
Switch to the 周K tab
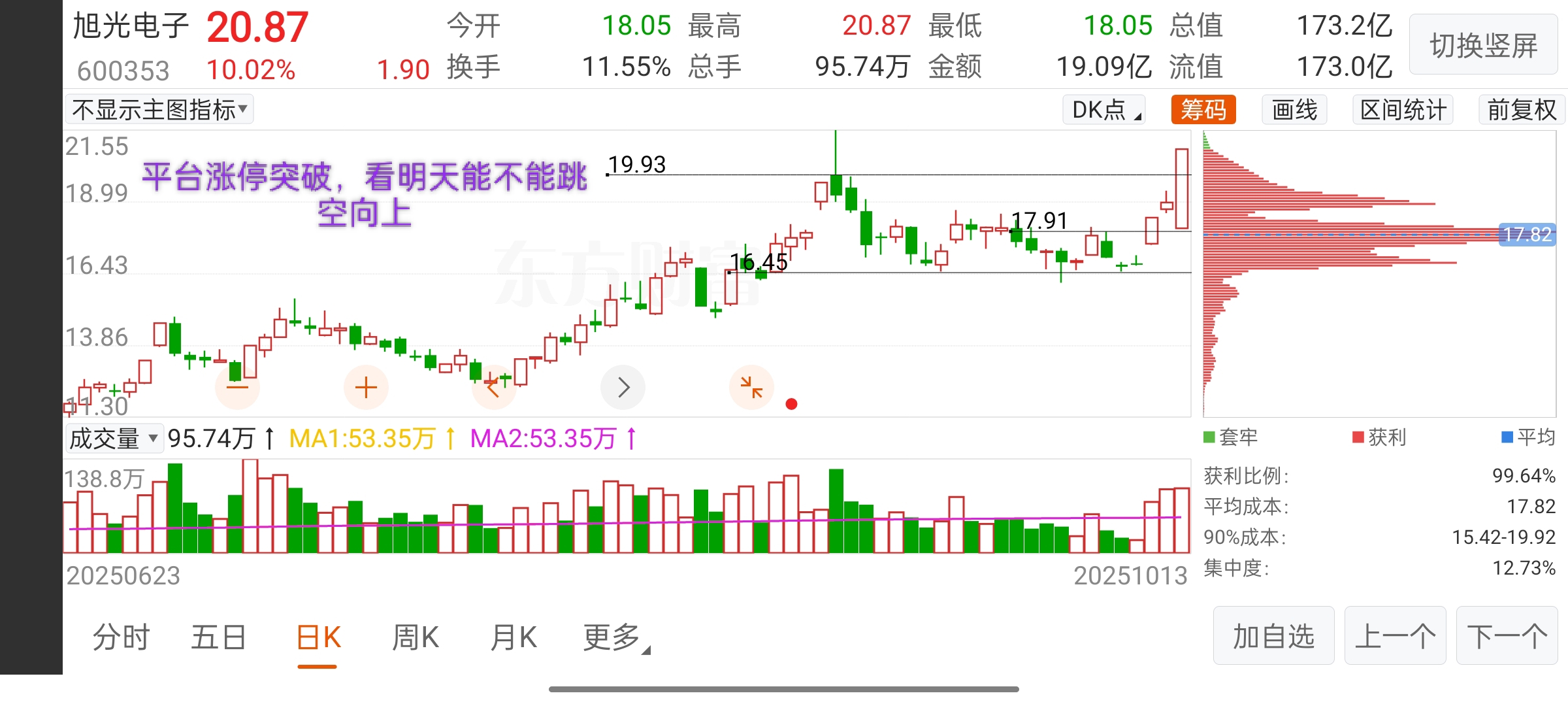tap(416, 637)
